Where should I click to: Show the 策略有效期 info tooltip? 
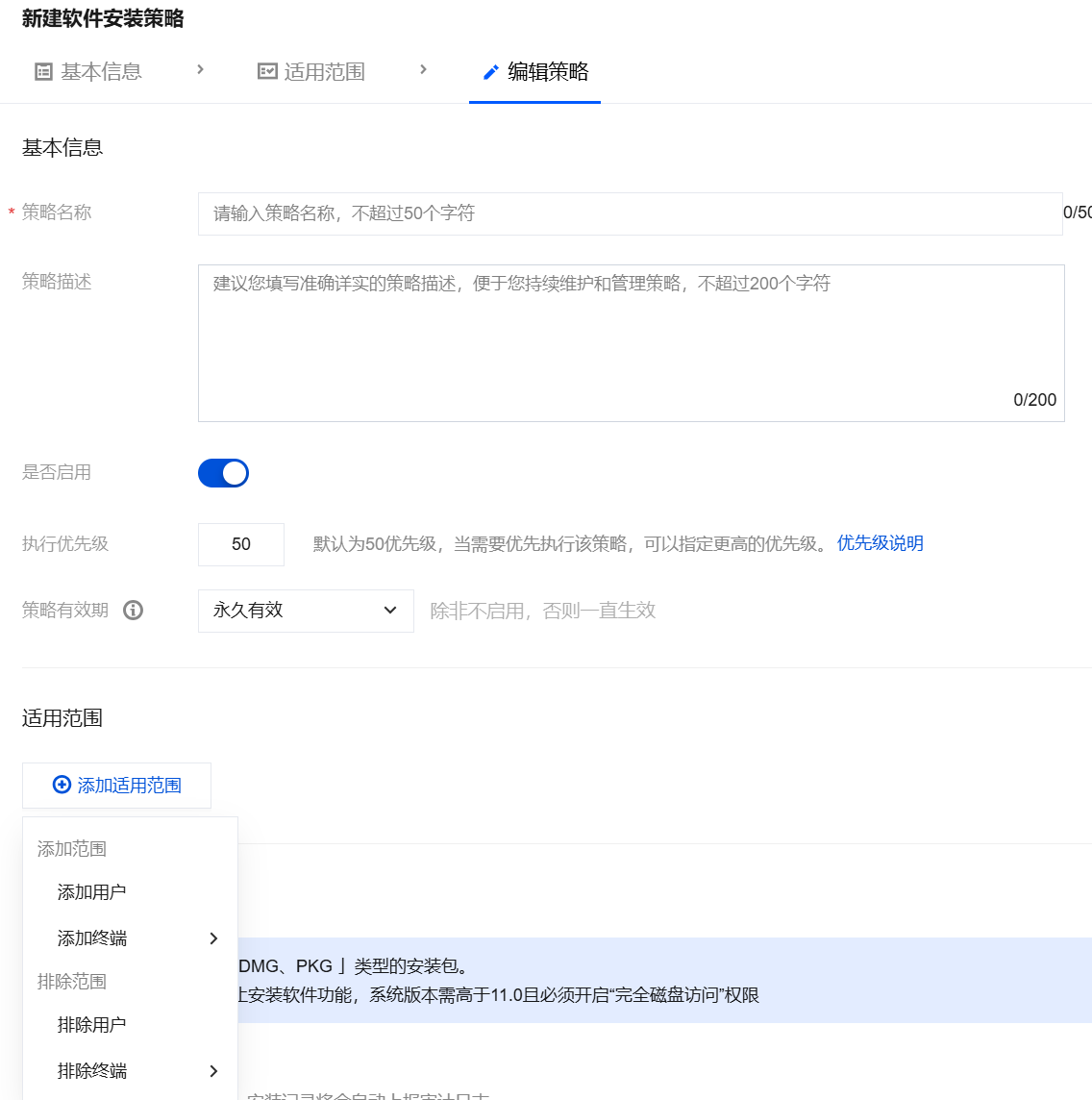[x=134, y=611]
